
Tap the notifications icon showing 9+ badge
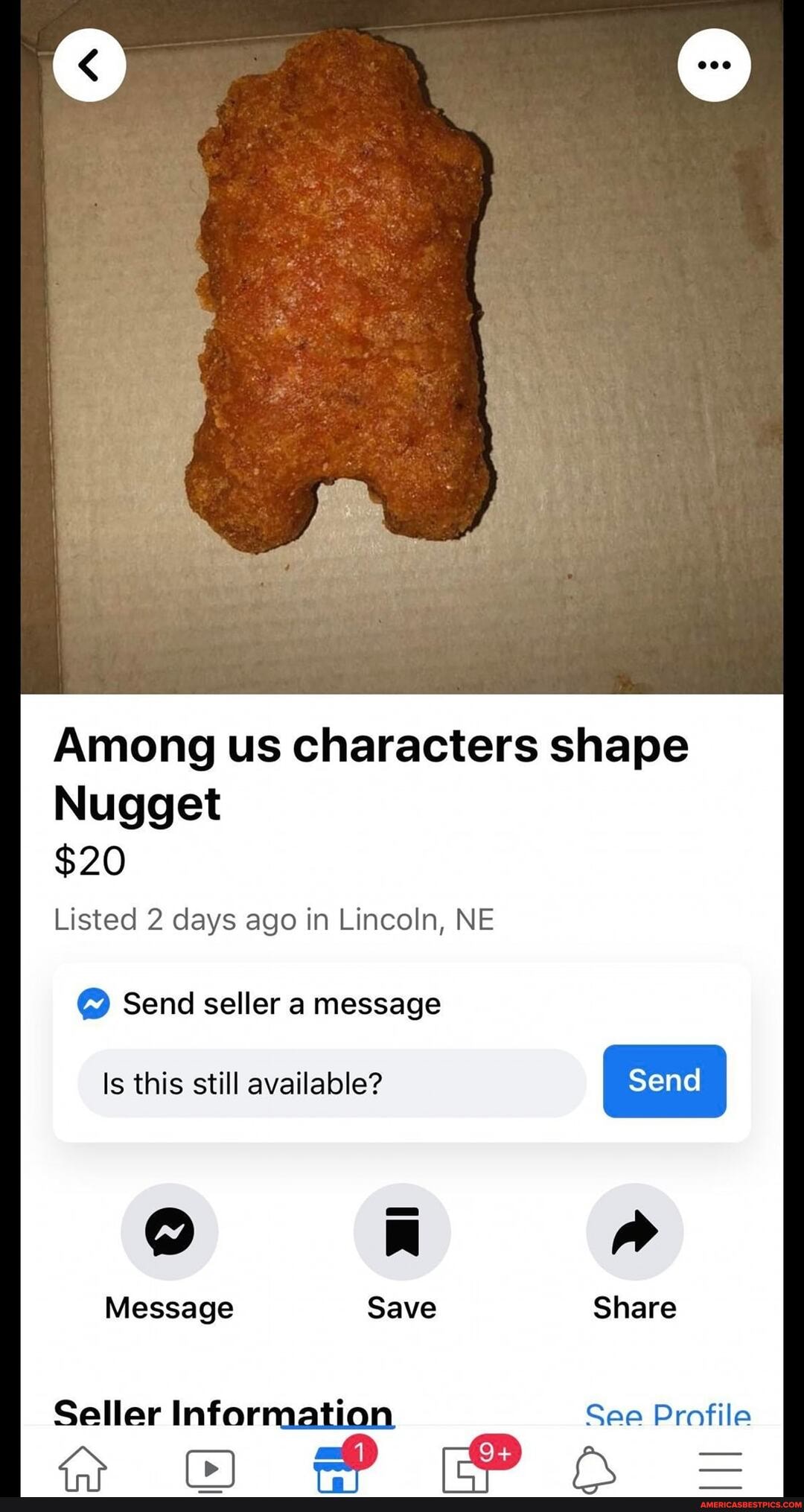[466, 1470]
